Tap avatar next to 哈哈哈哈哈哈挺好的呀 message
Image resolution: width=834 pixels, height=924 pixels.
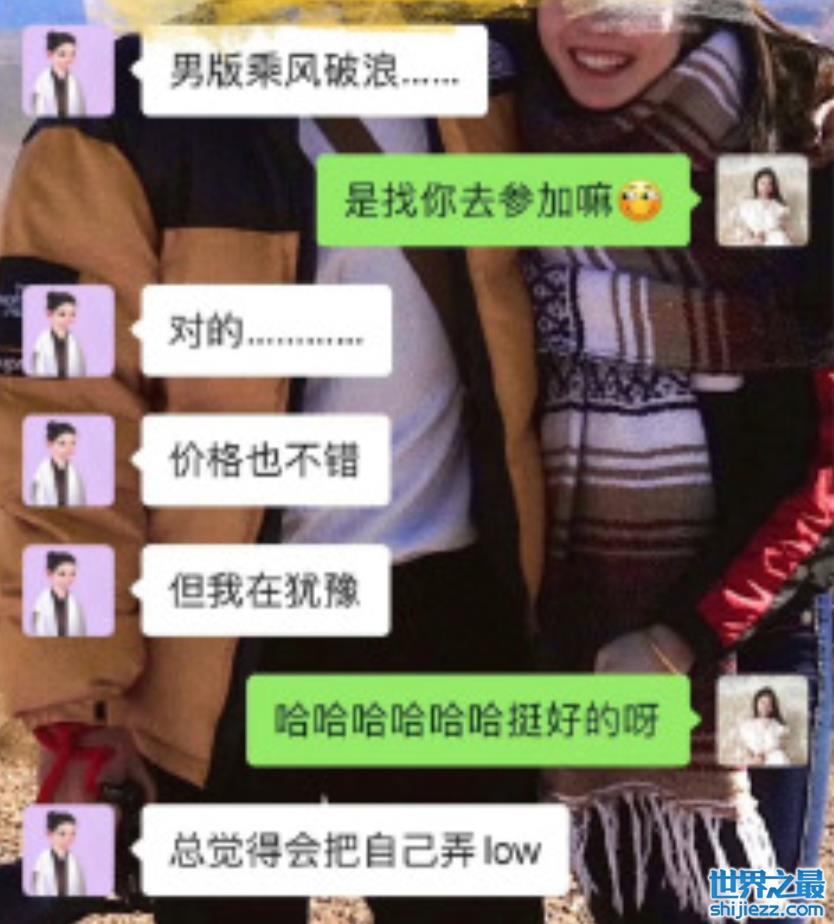point(762,721)
